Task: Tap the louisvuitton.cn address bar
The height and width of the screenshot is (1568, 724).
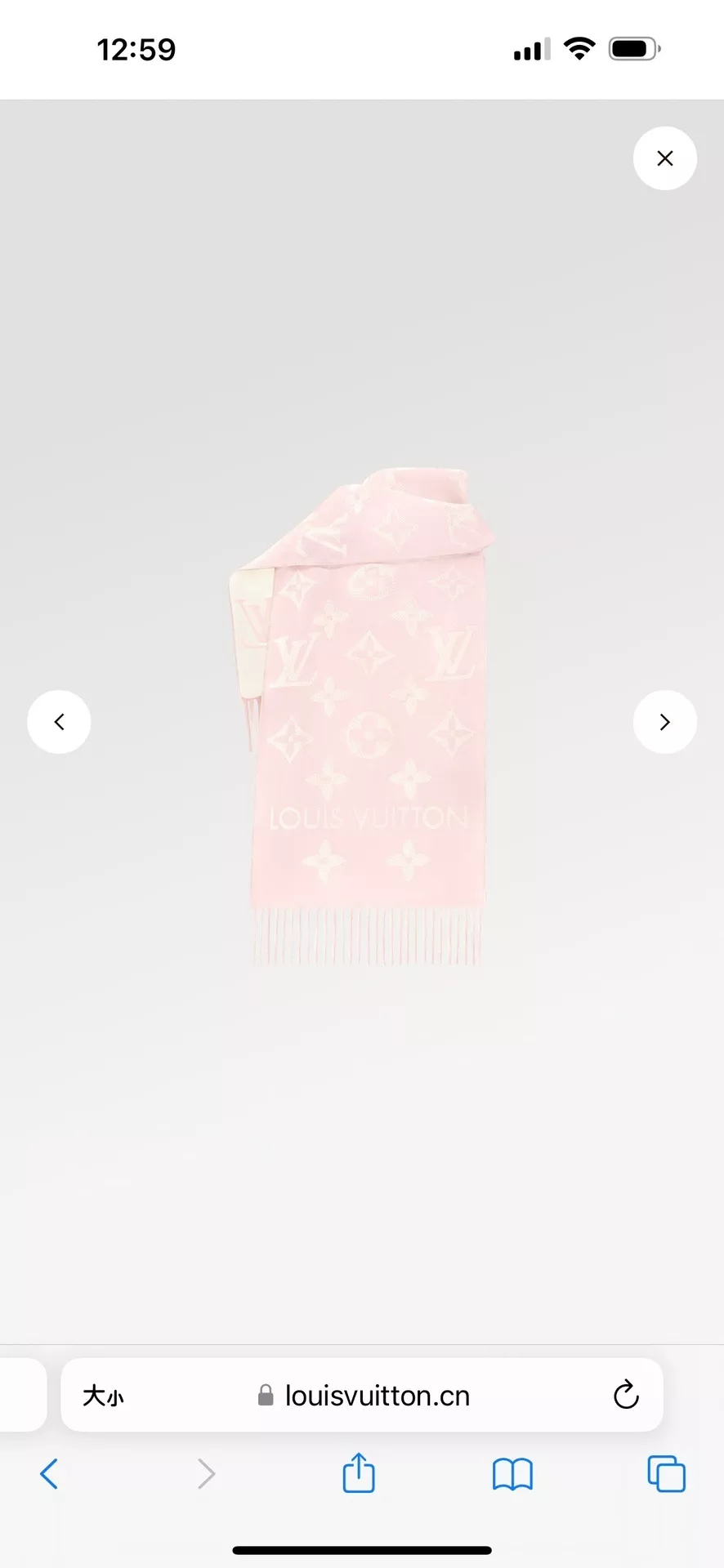Action: 362,1395
